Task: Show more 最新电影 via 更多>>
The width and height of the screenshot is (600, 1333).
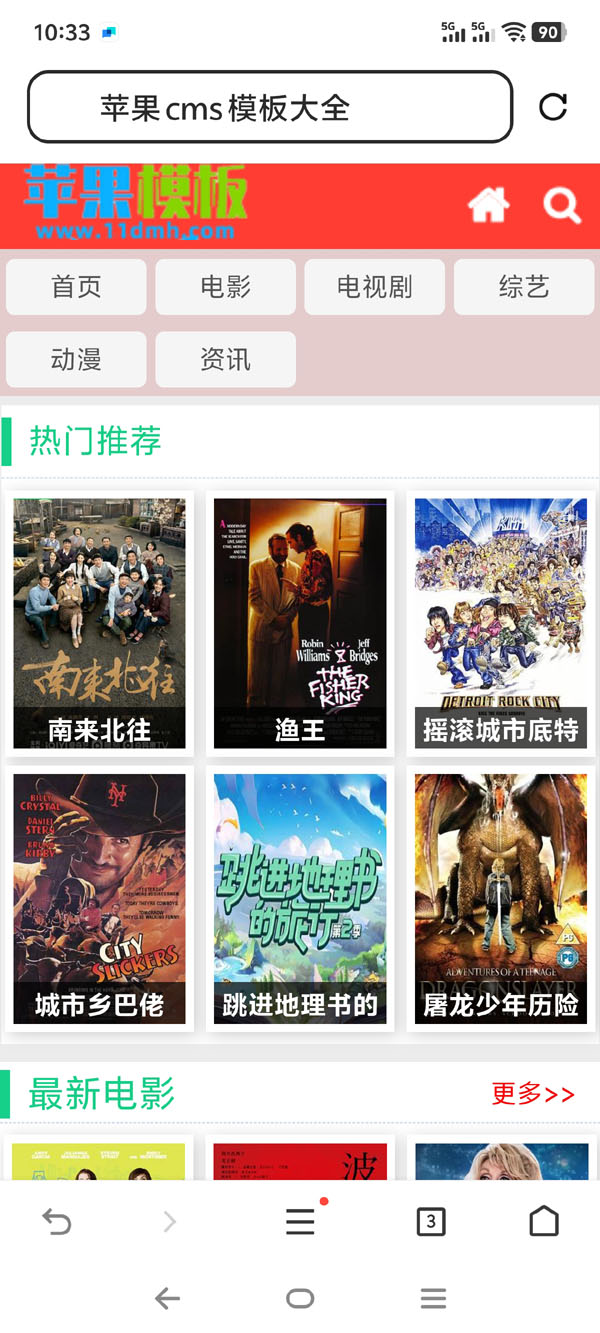Action: pos(533,1093)
